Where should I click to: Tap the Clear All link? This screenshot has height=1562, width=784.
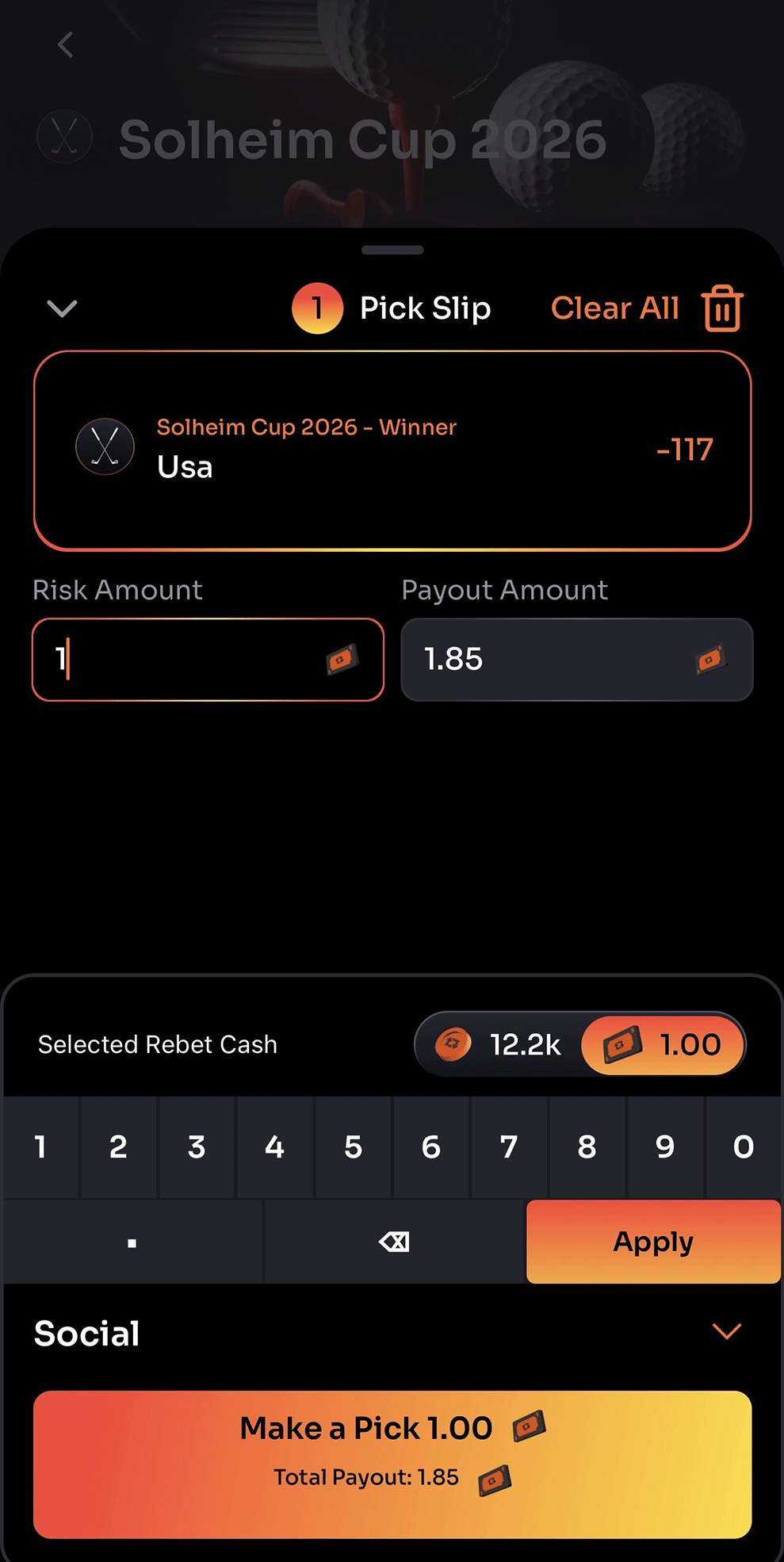[615, 308]
